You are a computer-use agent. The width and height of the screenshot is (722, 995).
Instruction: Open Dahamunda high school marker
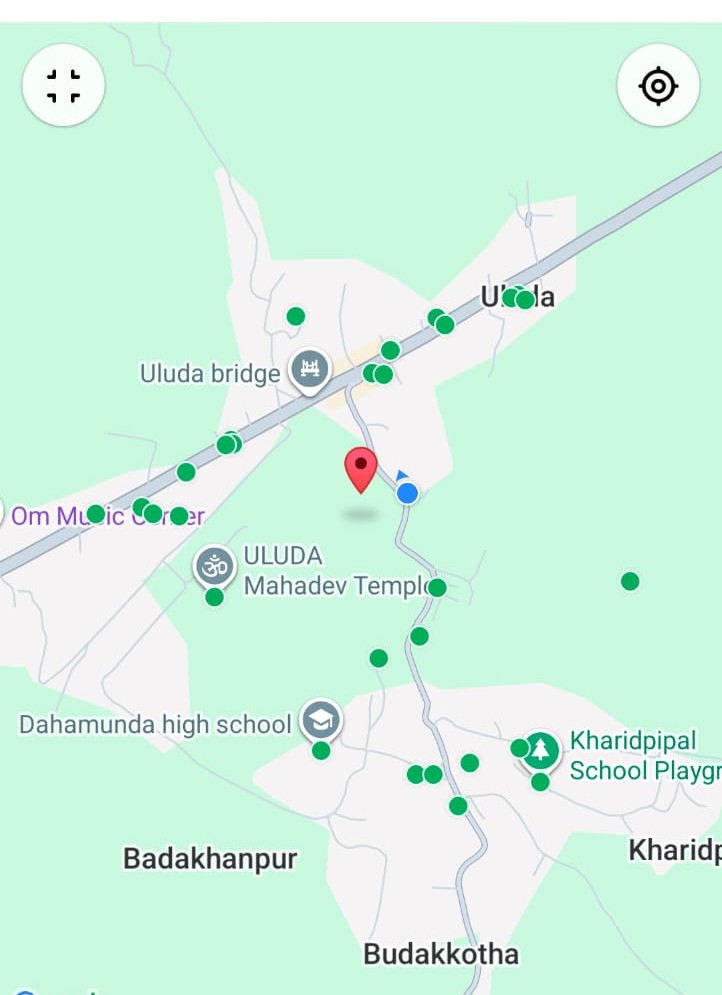pyautogui.click(x=320, y=719)
